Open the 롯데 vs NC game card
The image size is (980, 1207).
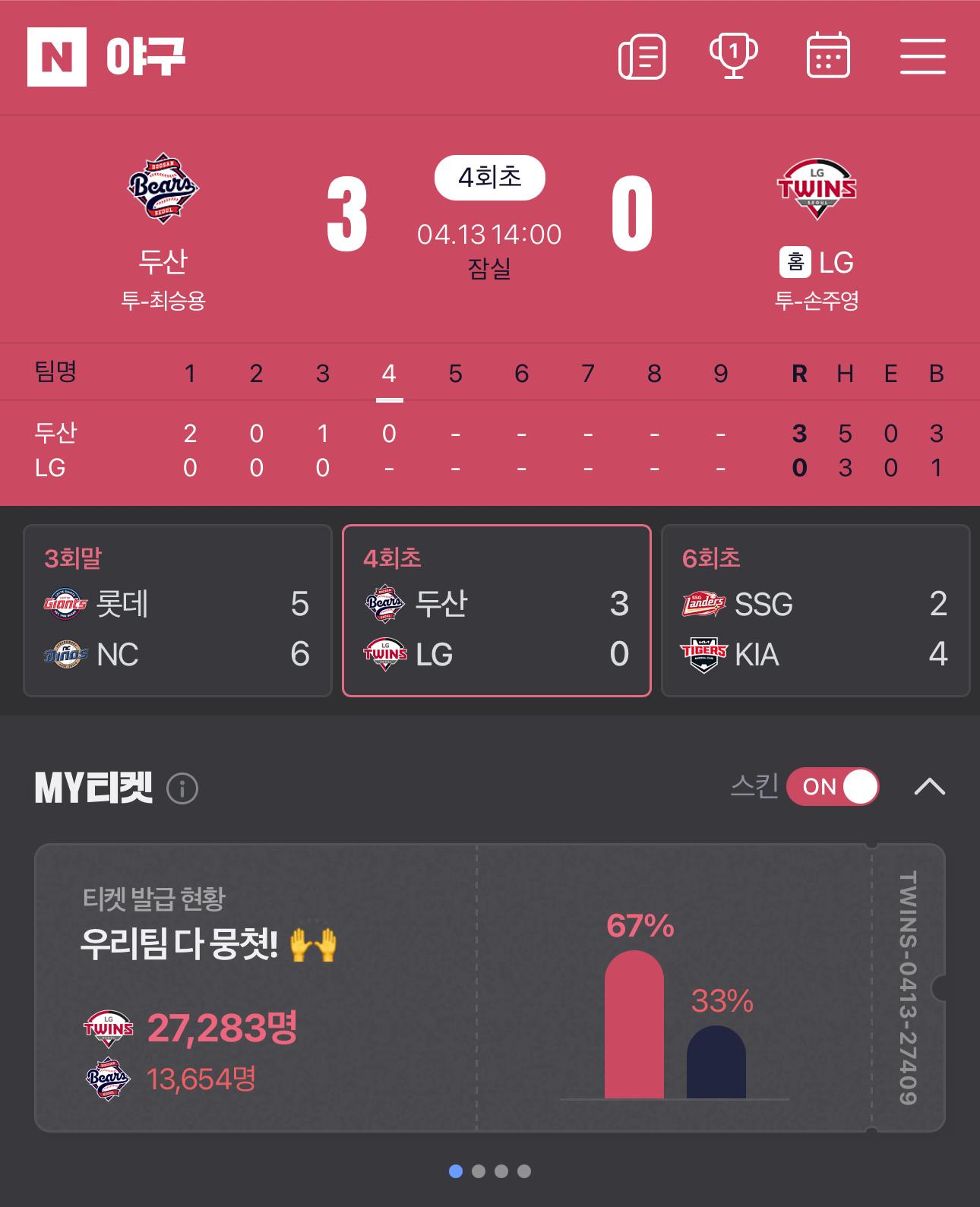tap(178, 611)
